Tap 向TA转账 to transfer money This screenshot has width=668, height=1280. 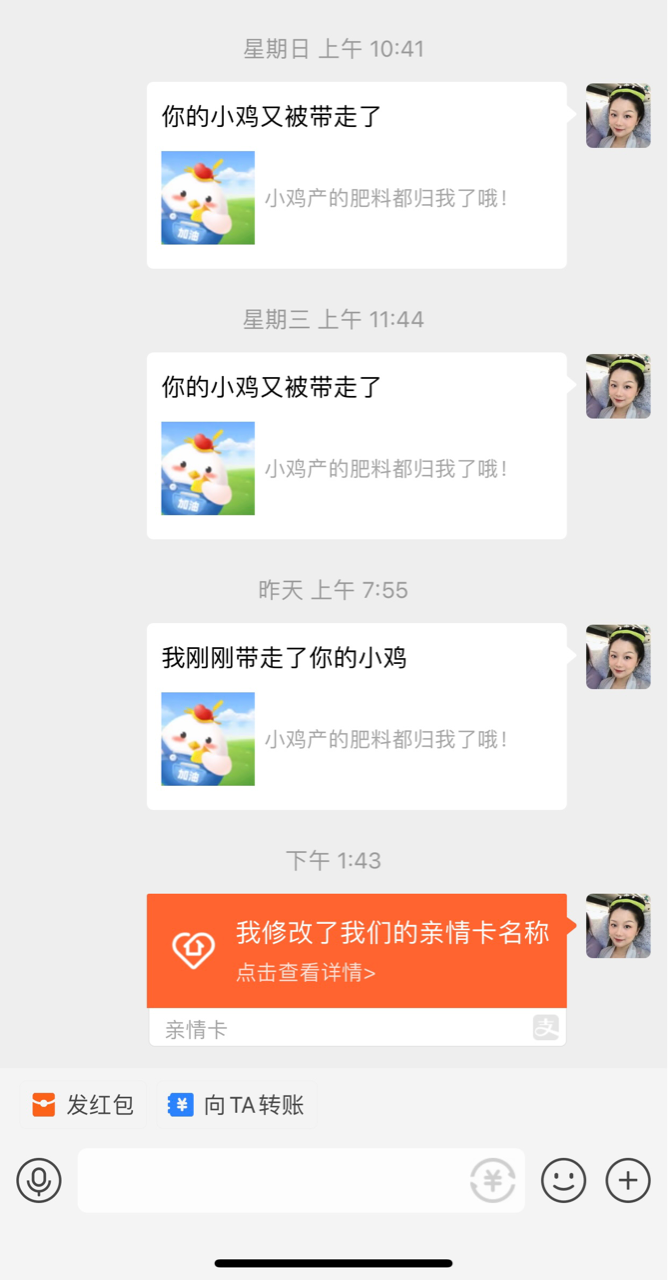(x=236, y=1105)
